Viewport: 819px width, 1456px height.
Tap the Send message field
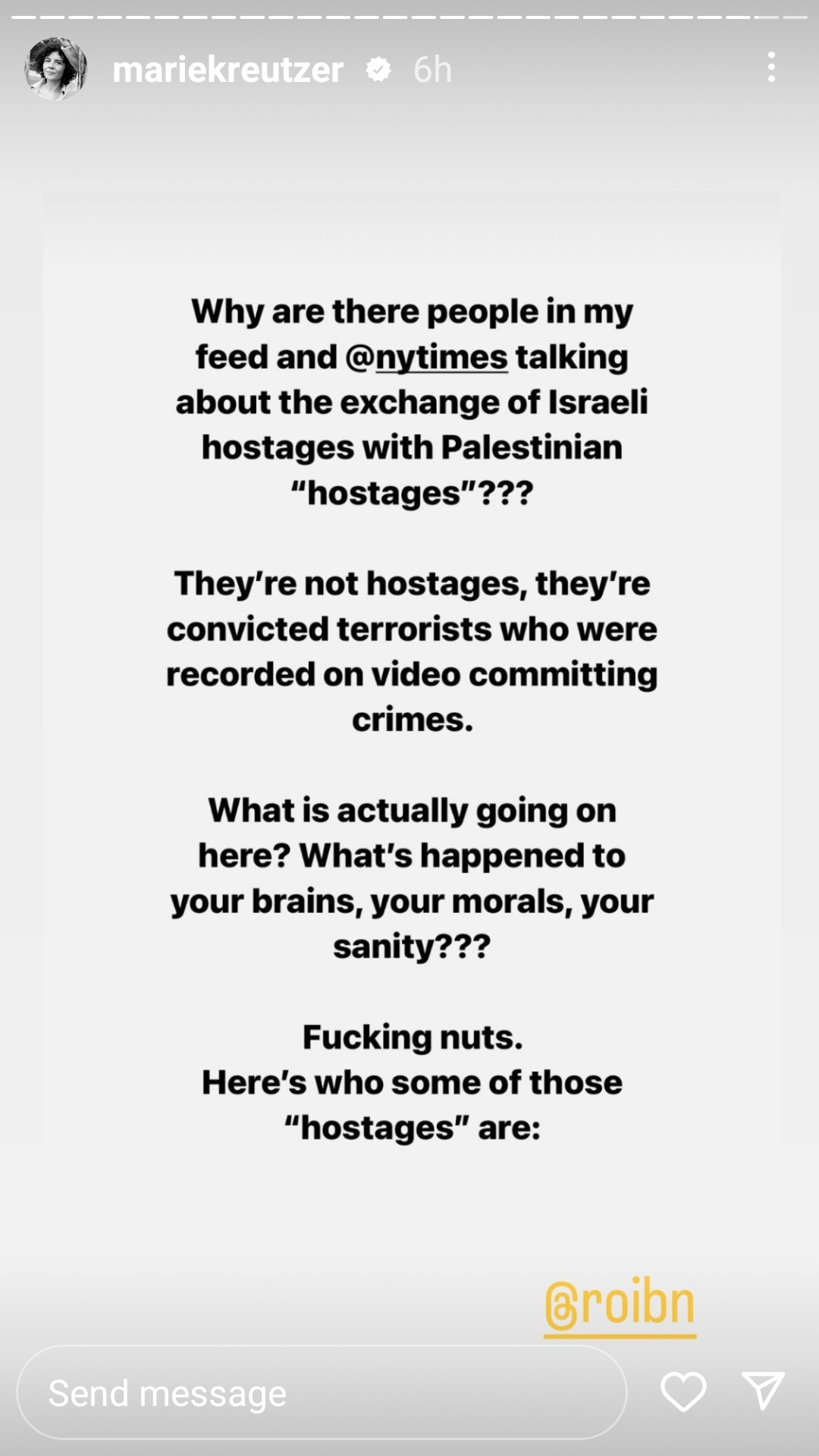coord(322,1392)
